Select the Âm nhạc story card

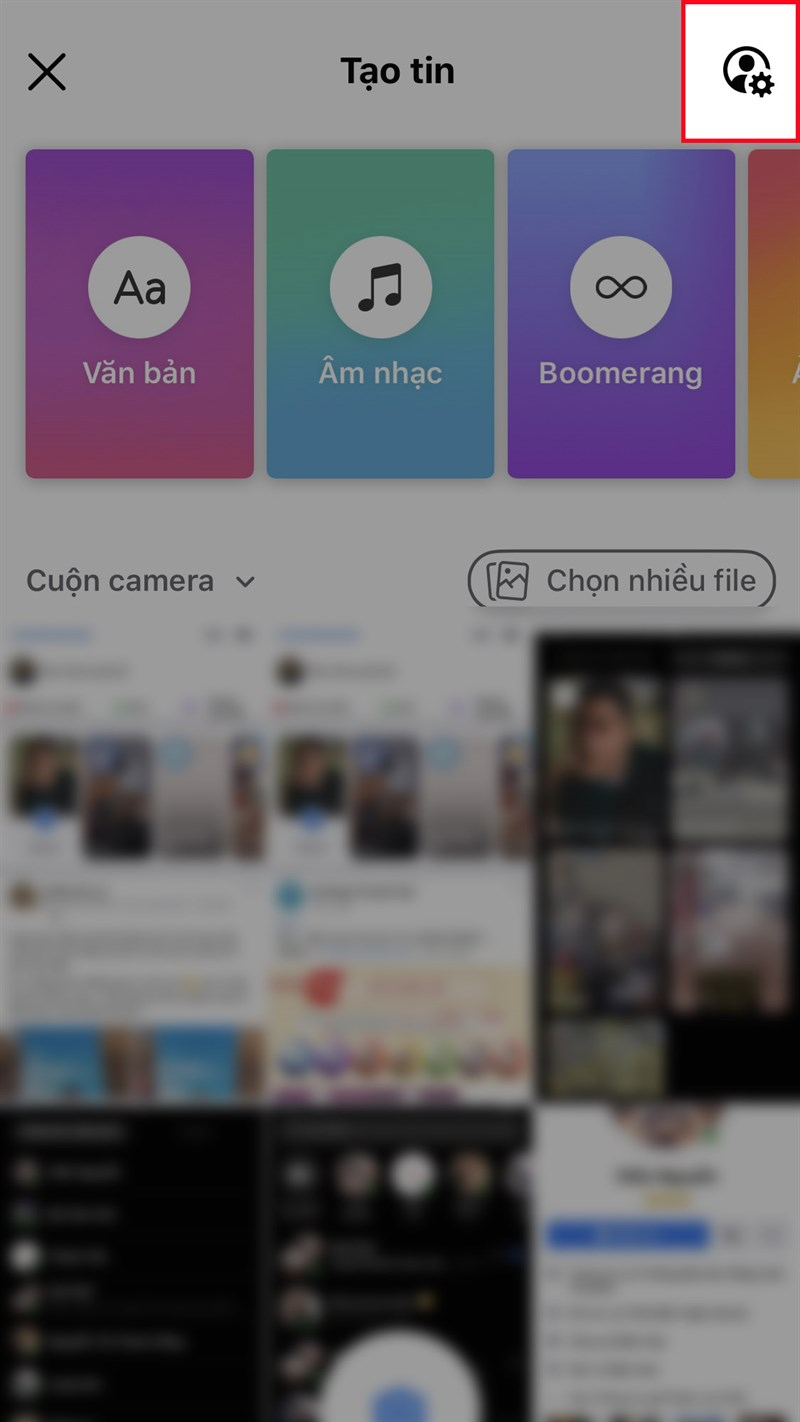pos(380,314)
